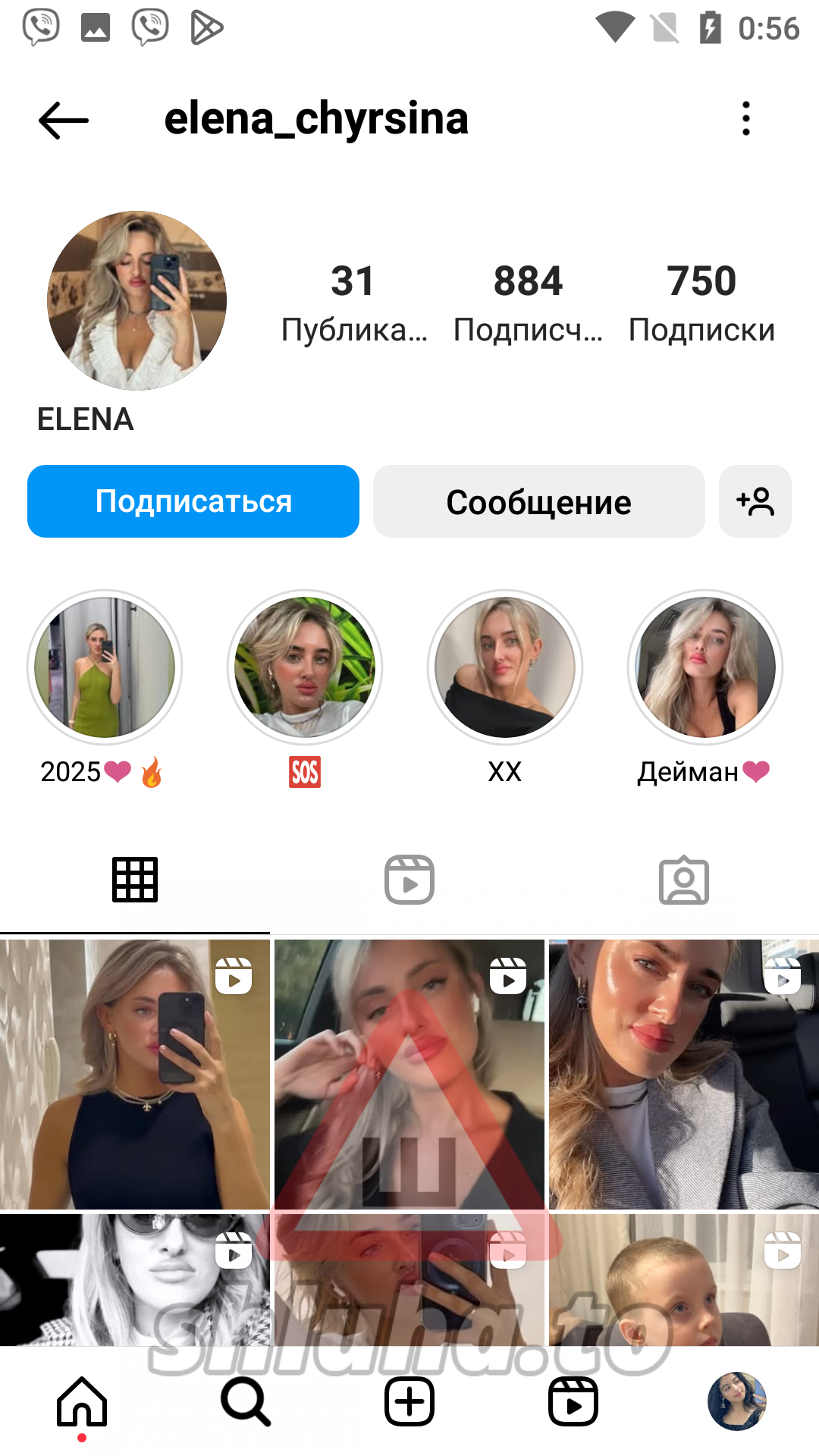Switch to the posts grid tab
Screen dimensions: 819x1456
point(135,880)
